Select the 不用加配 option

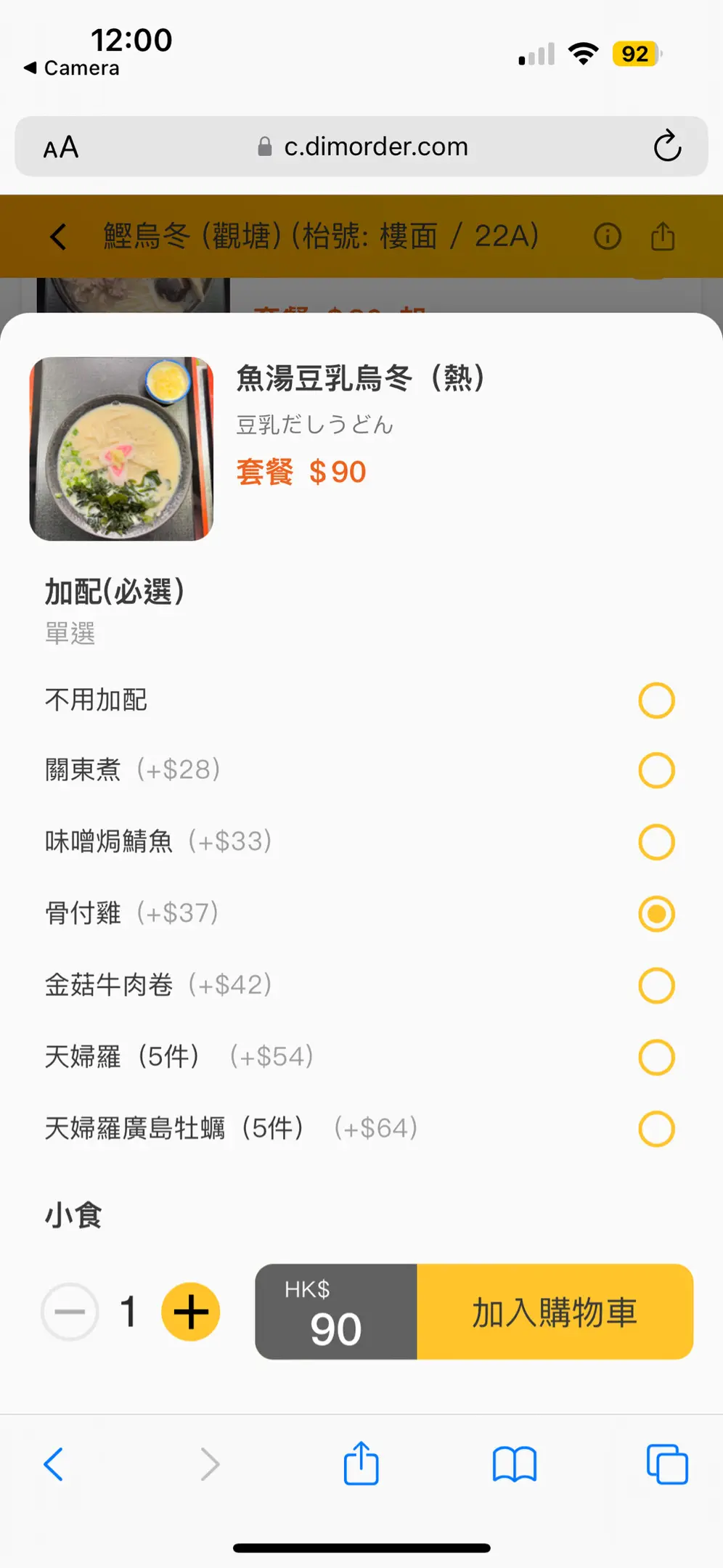pyautogui.click(x=656, y=701)
